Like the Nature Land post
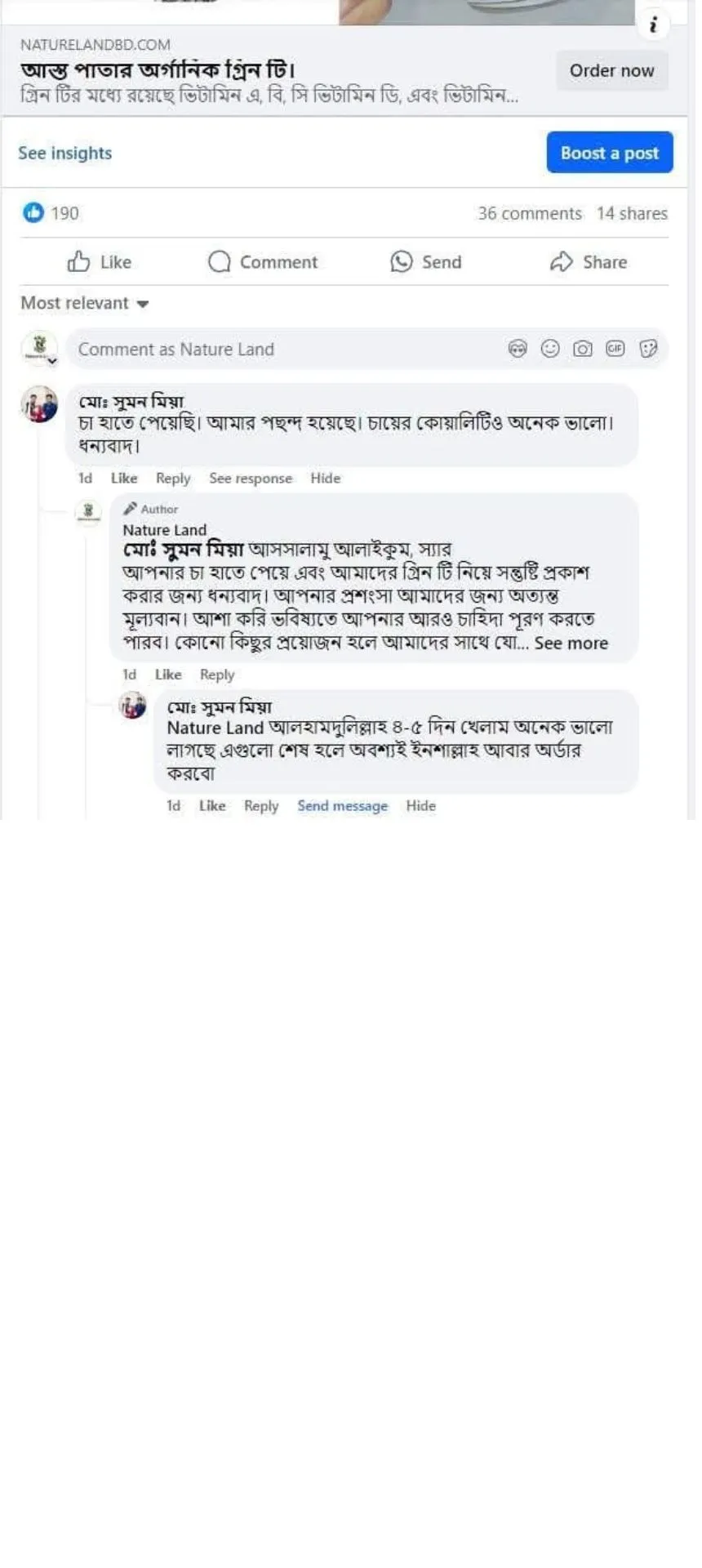702x1568 pixels. pyautogui.click(x=100, y=262)
